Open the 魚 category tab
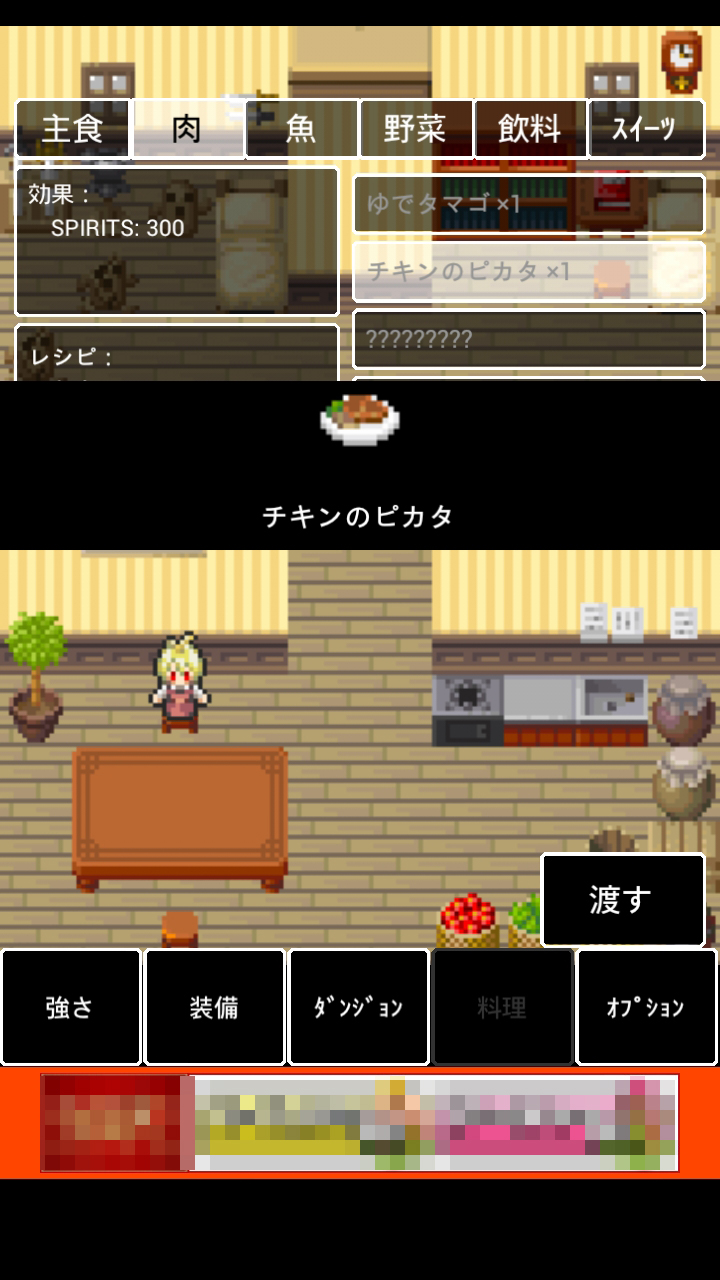Viewport: 720px width, 1280px height. (301, 129)
